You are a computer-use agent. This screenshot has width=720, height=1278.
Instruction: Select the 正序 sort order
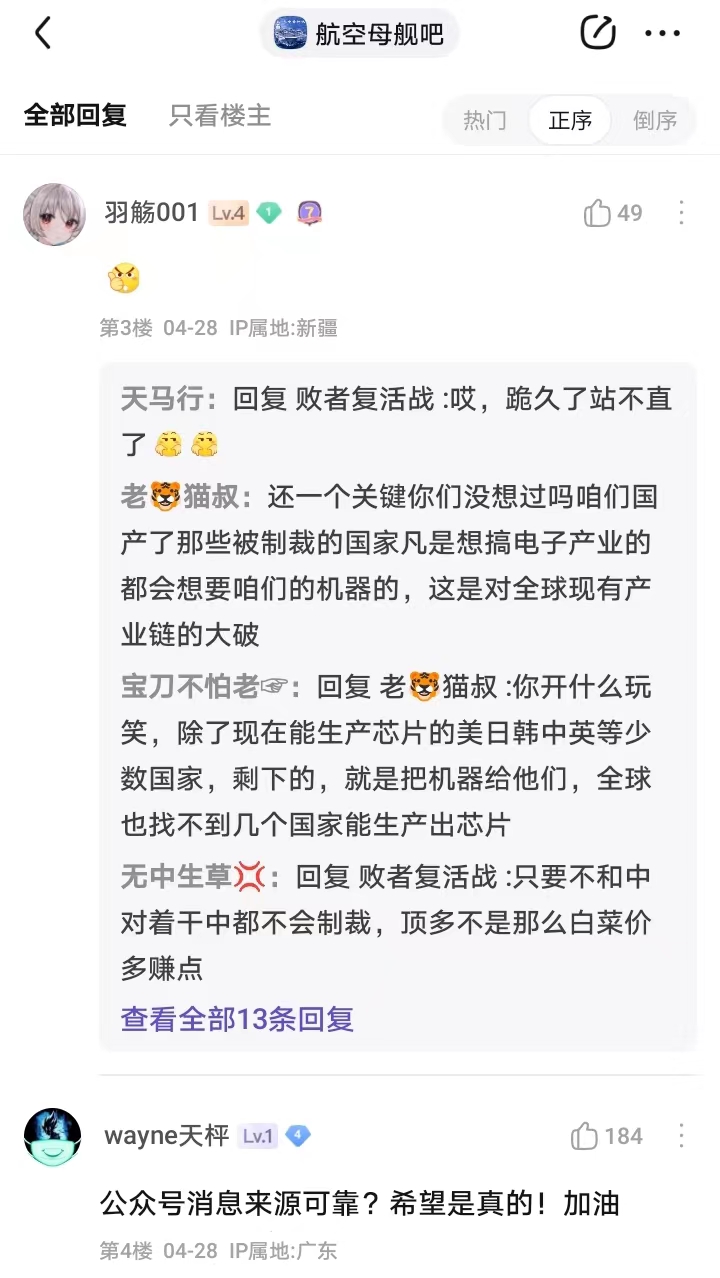(x=570, y=121)
